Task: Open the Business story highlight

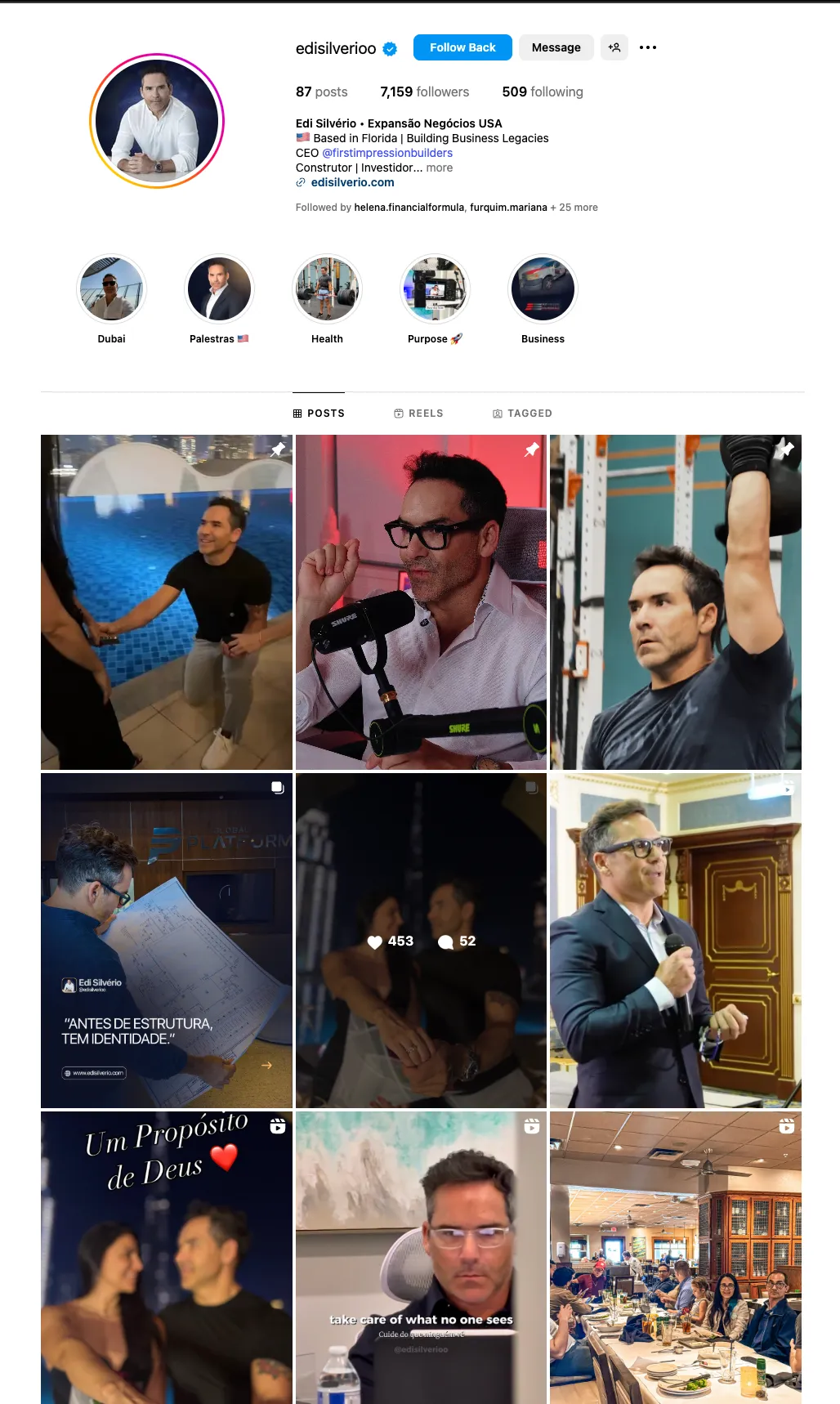Action: pyautogui.click(x=543, y=288)
